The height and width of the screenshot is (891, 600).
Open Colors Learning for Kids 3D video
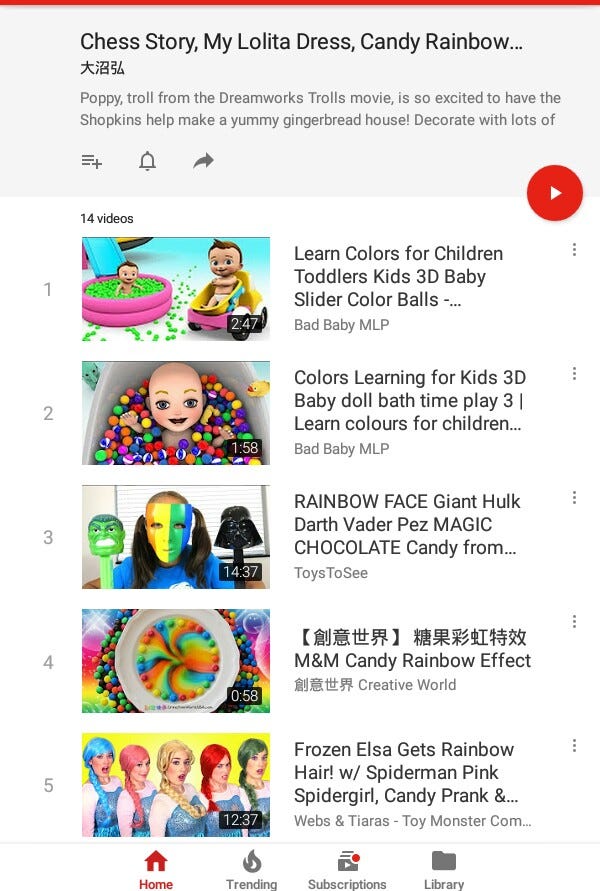click(176, 413)
